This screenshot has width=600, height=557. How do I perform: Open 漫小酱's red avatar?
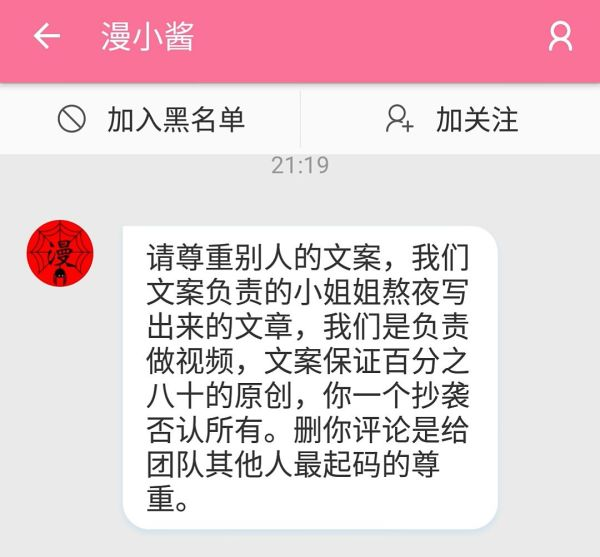pos(59,253)
